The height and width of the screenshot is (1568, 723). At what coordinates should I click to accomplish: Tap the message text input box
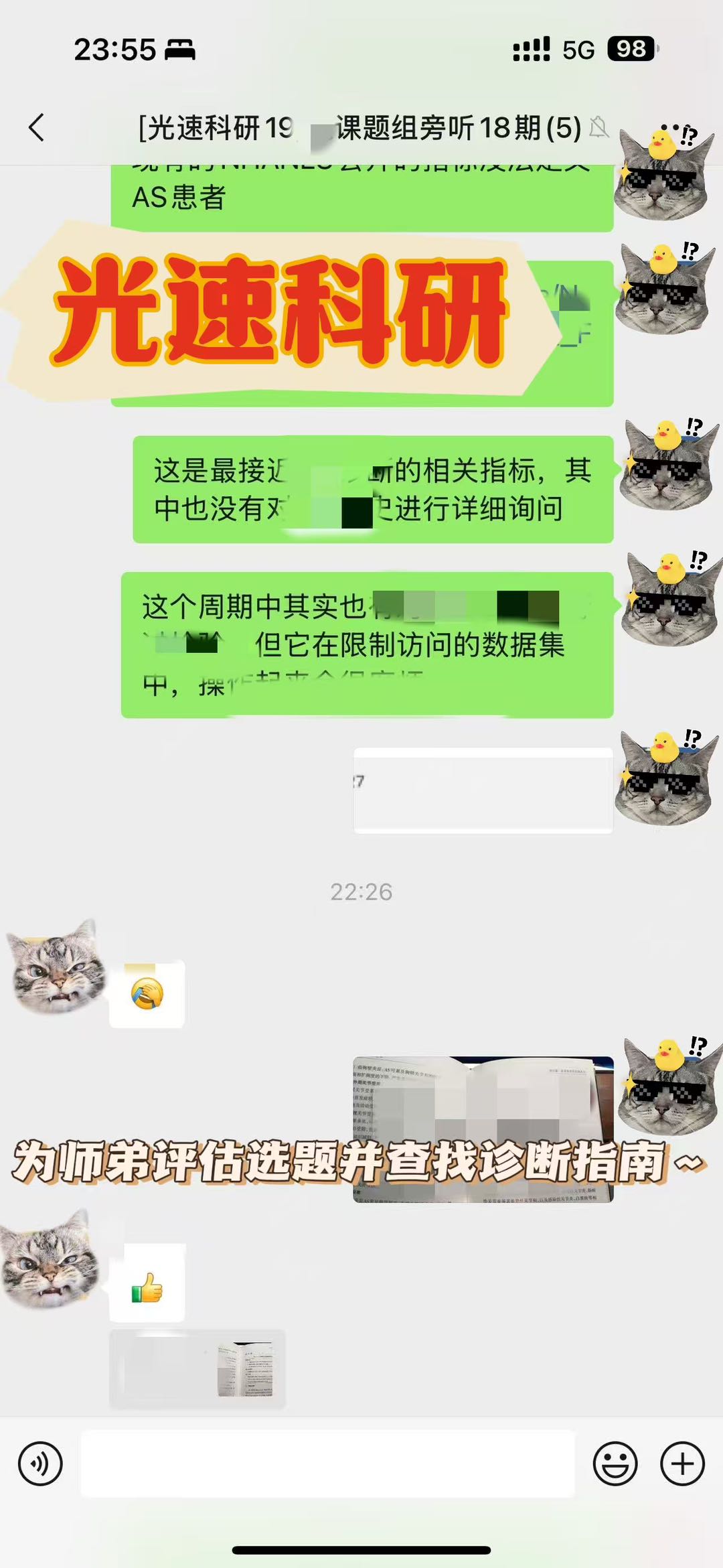click(x=328, y=1464)
